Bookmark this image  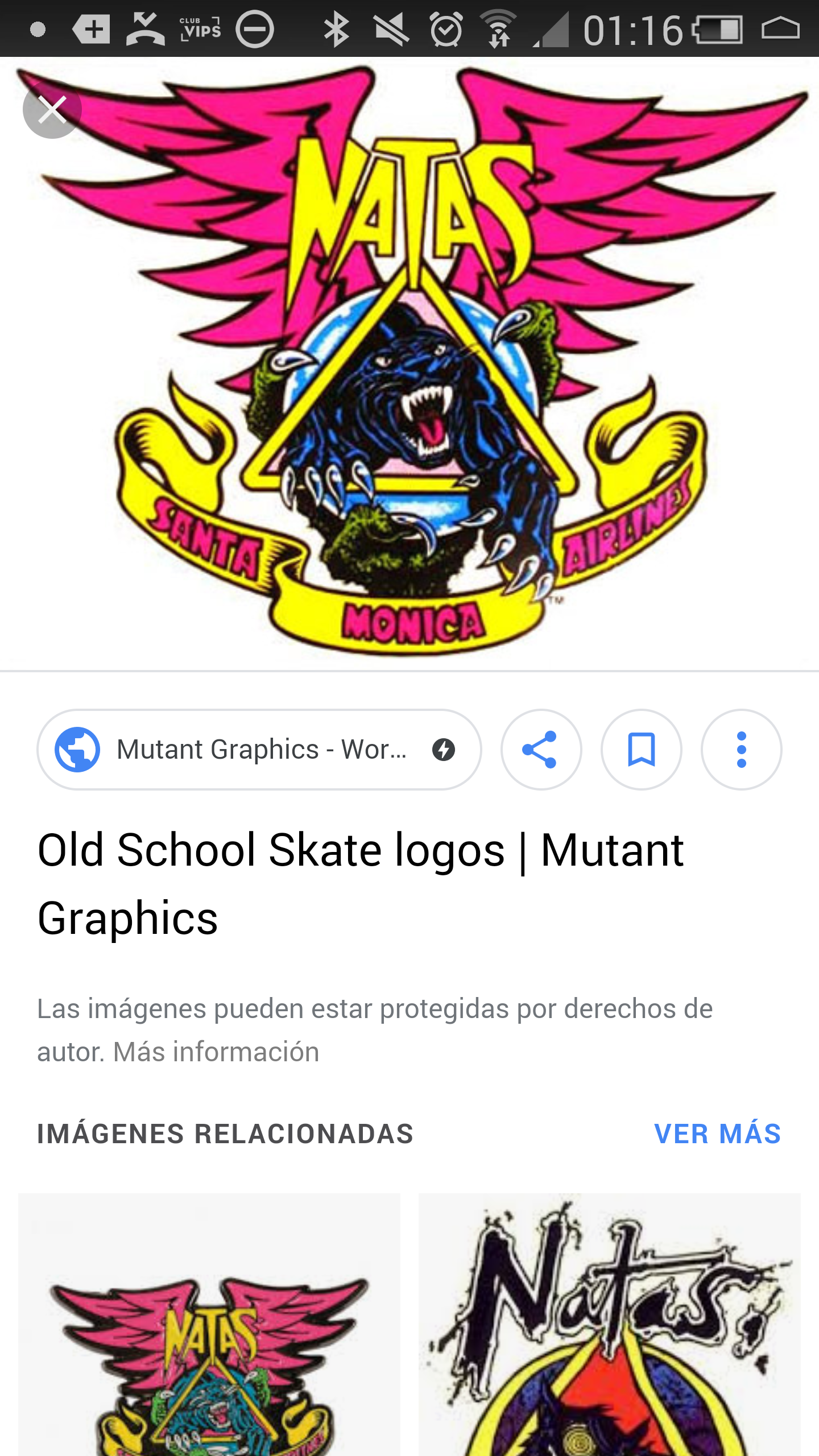pyautogui.click(x=641, y=749)
